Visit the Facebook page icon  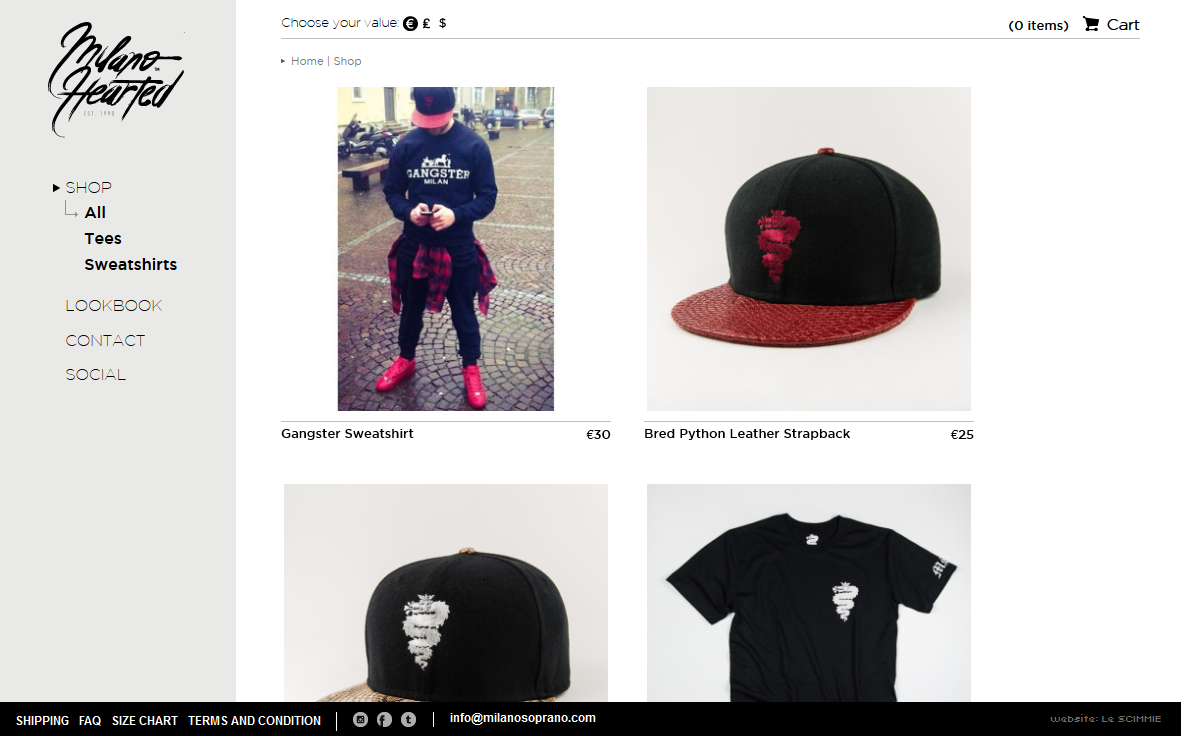pos(384,719)
